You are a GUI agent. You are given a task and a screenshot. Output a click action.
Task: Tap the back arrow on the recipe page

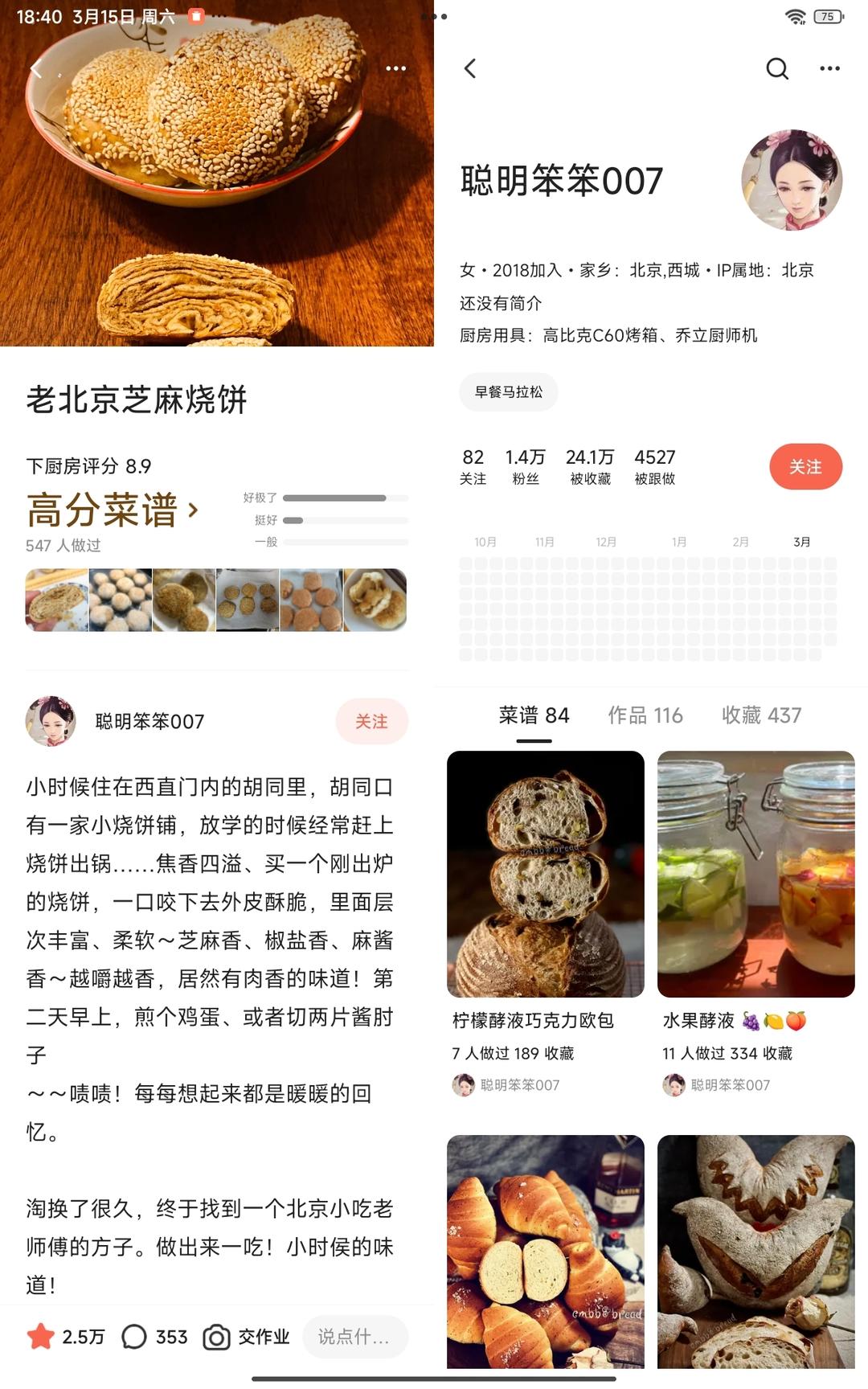tap(35, 69)
